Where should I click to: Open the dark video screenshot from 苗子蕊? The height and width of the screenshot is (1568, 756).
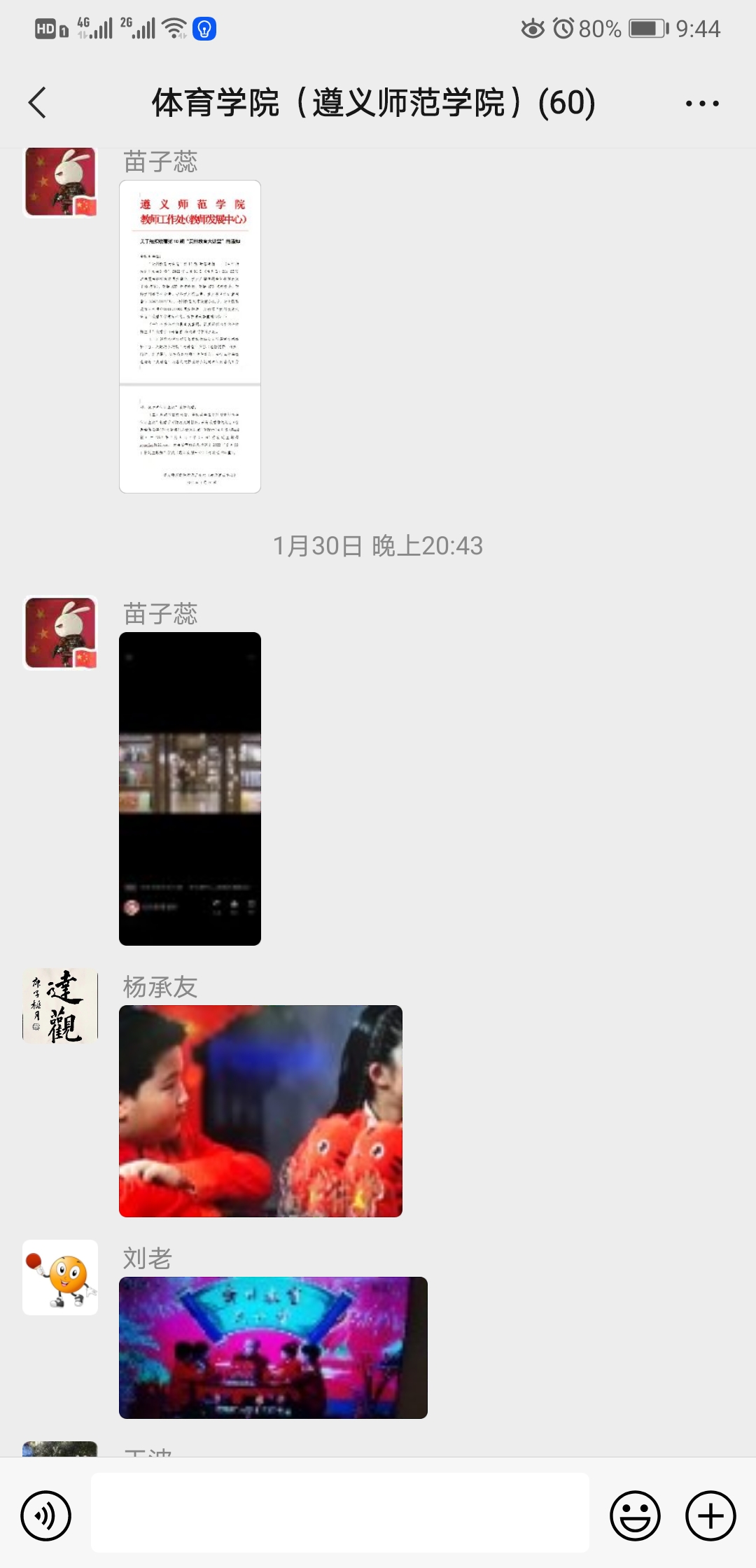[x=190, y=789]
